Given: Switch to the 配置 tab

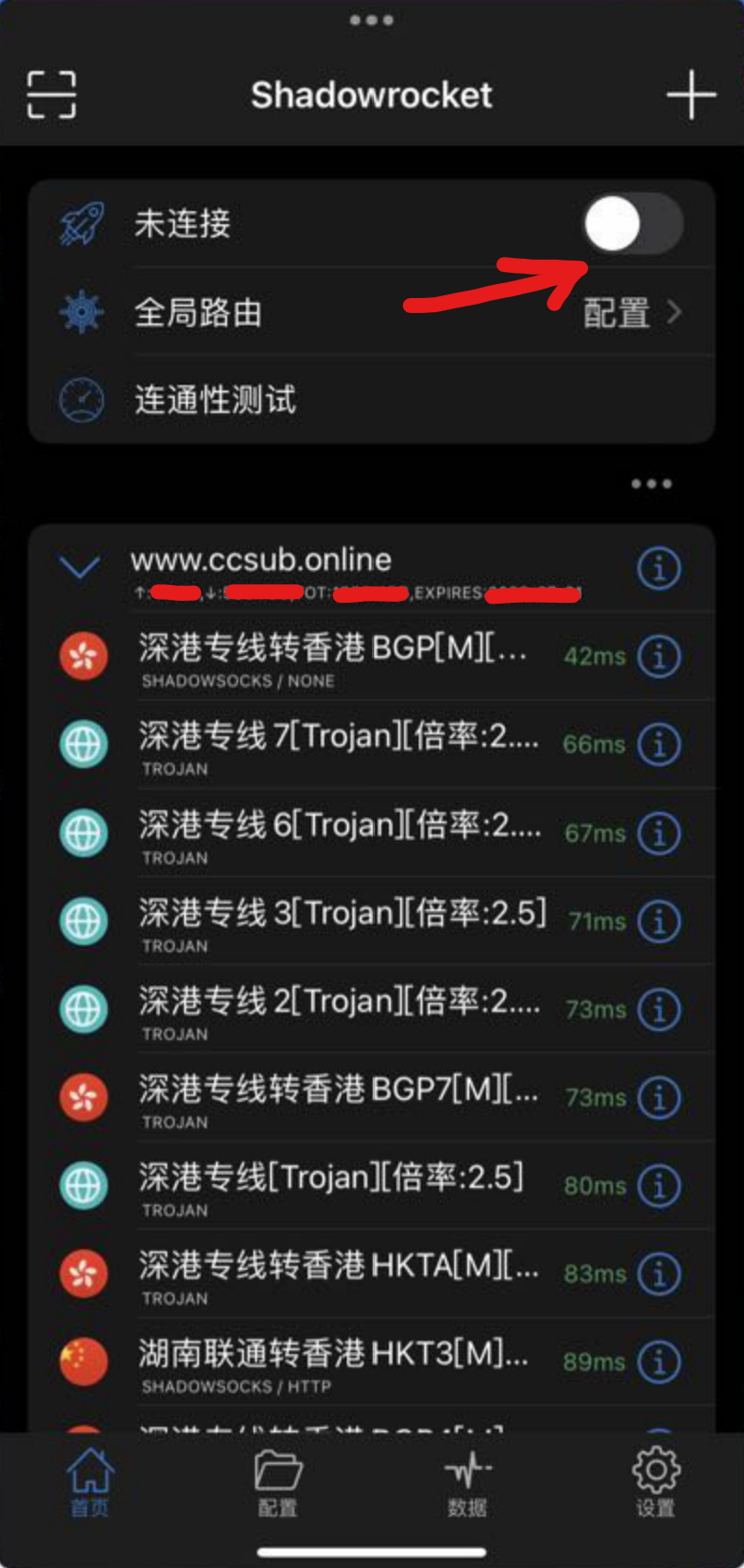Looking at the screenshot, I should coord(278,1483).
